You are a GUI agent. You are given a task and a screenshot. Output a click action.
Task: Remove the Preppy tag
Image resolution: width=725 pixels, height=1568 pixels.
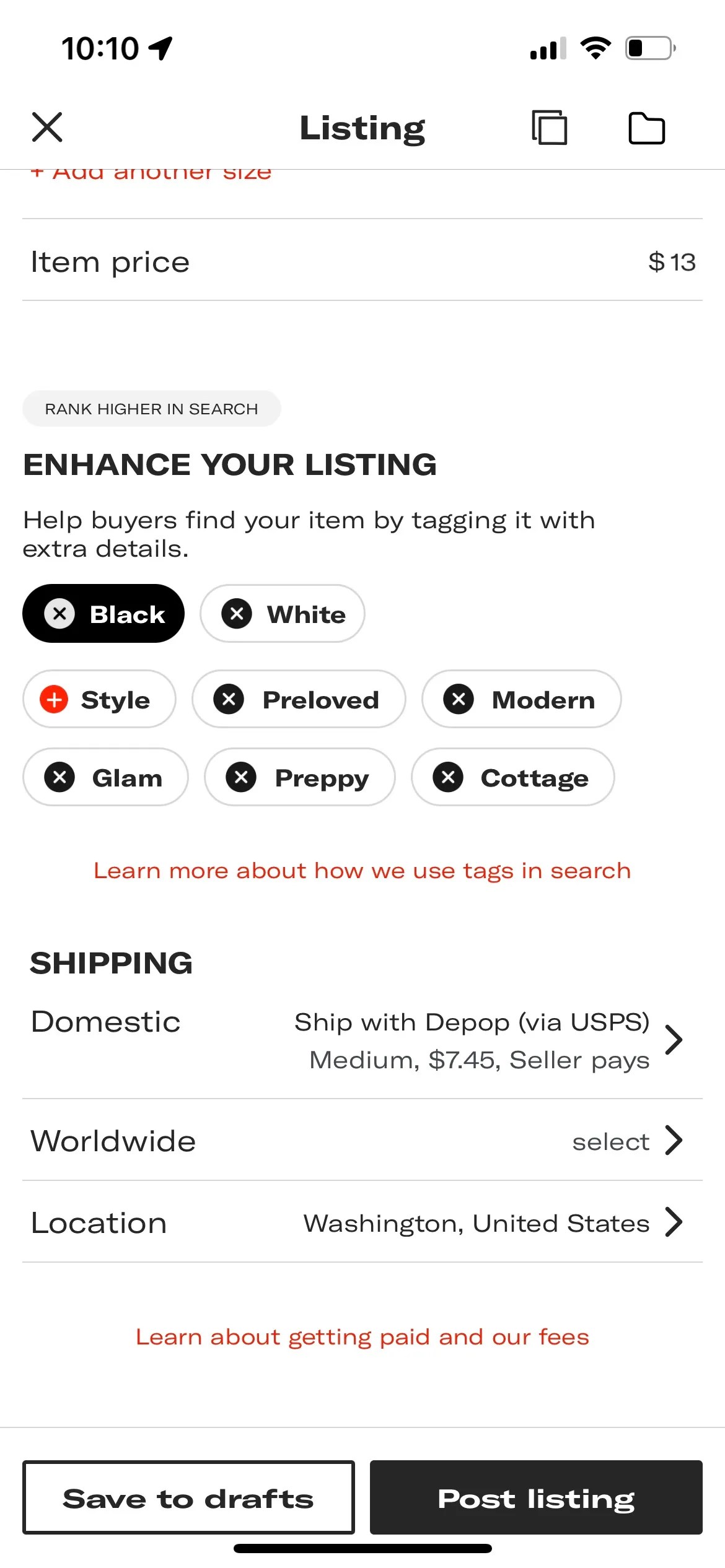point(241,778)
